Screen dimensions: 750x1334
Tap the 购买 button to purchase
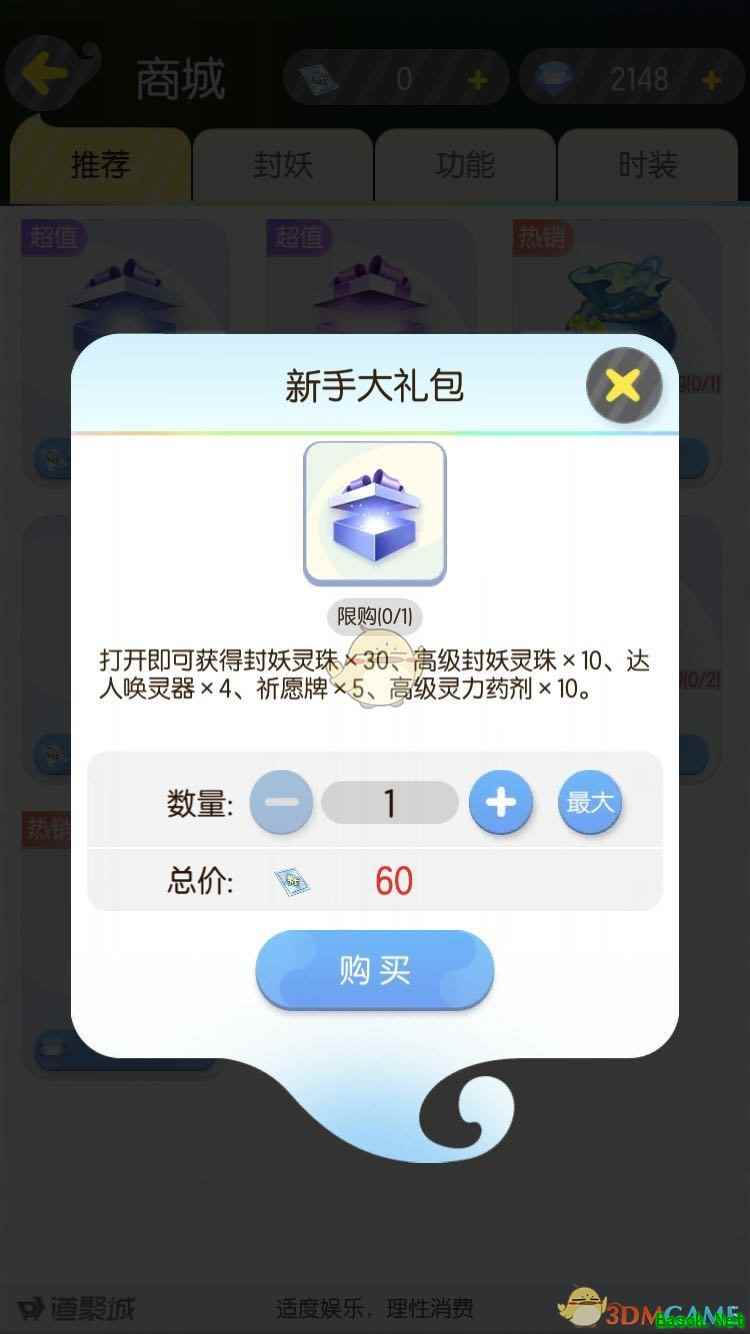click(375, 970)
